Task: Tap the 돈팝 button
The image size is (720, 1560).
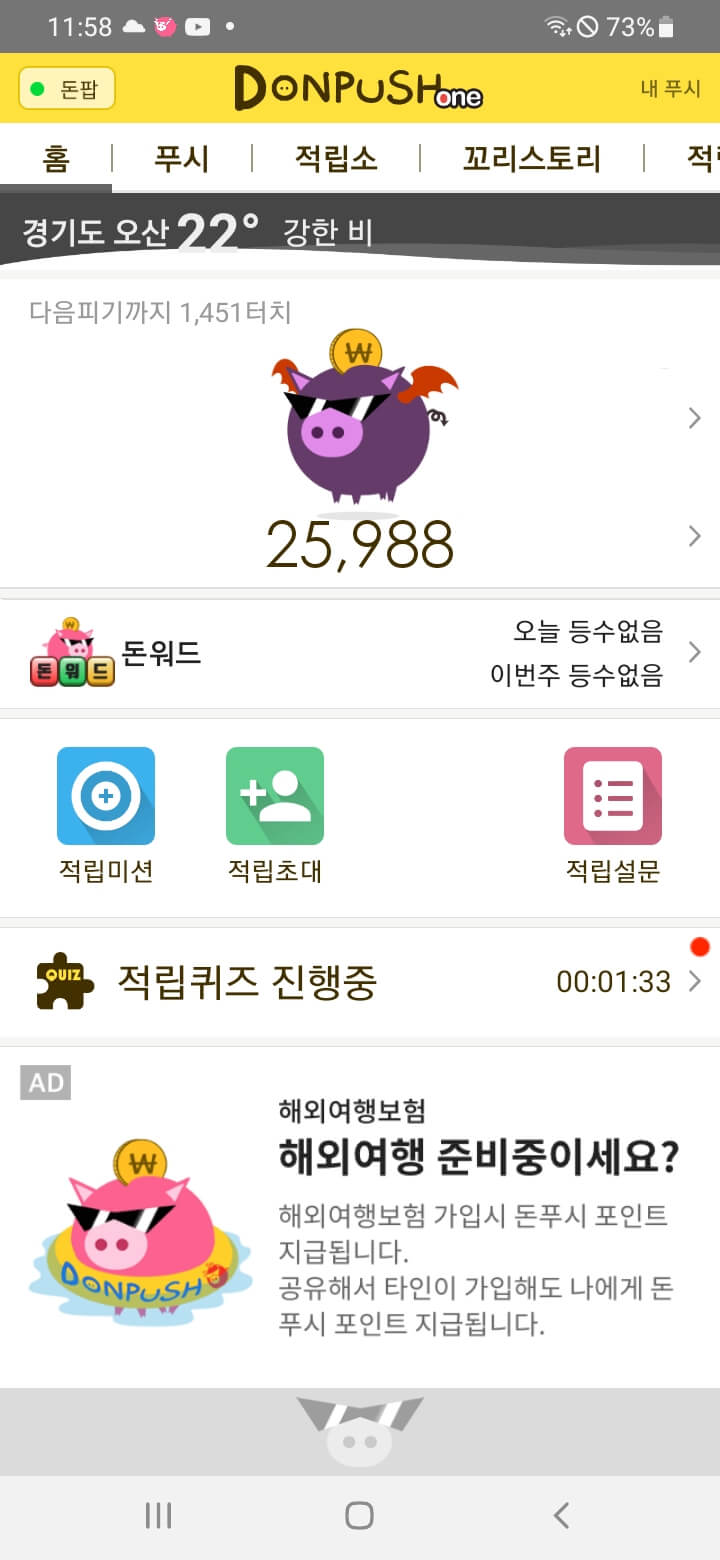Action: point(67,89)
